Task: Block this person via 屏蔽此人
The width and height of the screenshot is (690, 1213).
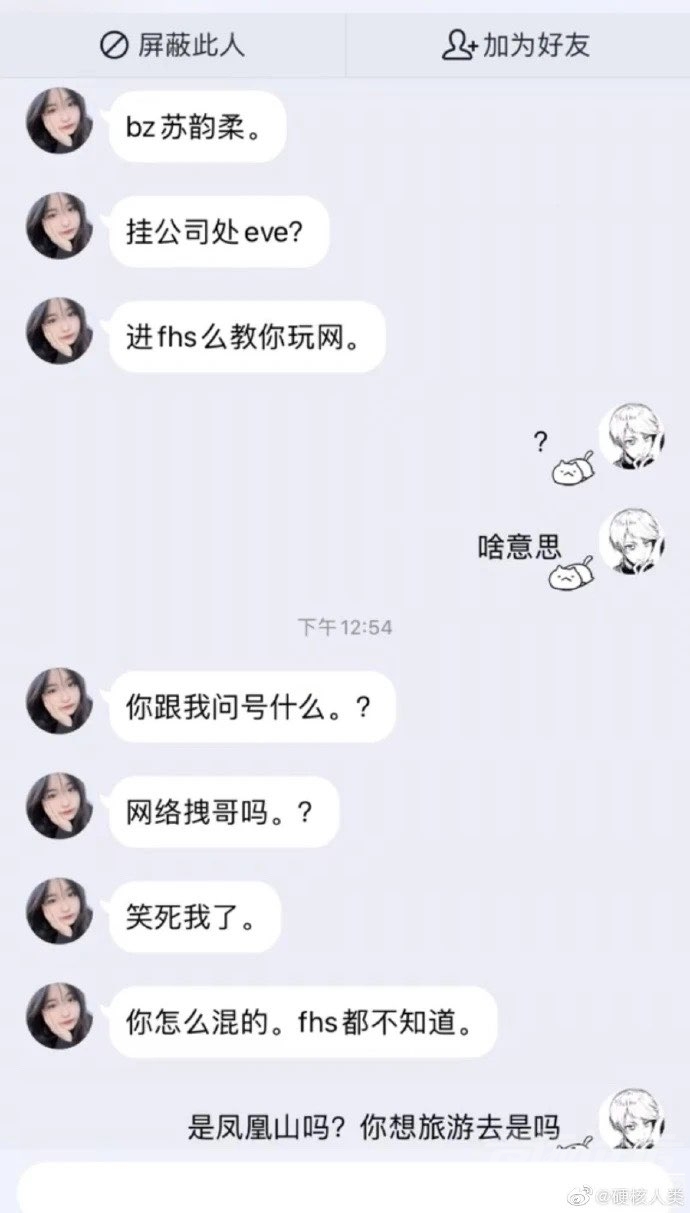Action: (172, 45)
